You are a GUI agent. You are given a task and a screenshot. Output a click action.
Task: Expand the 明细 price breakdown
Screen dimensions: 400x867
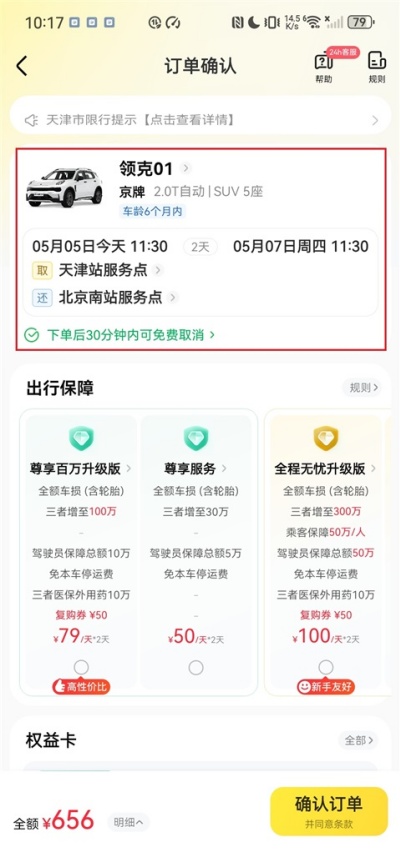(128, 822)
